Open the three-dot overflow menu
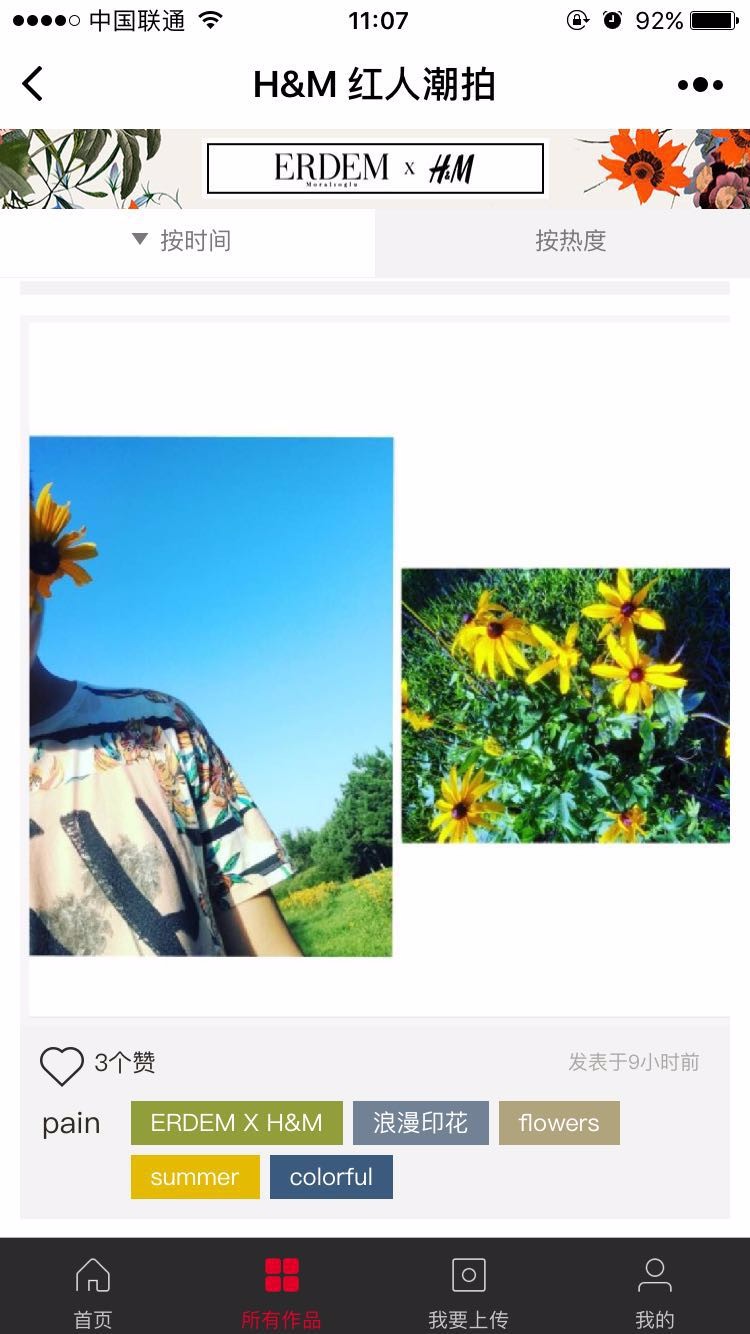The width and height of the screenshot is (750, 1334). tap(700, 85)
